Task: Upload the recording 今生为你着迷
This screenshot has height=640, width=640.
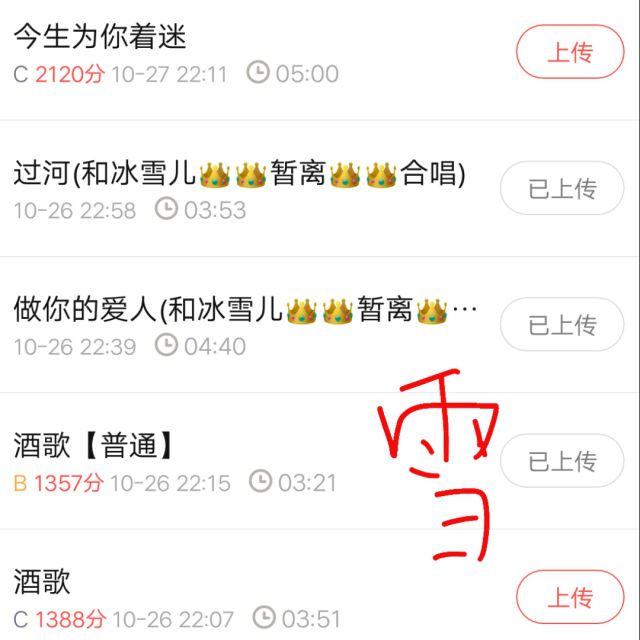Action: click(x=570, y=52)
